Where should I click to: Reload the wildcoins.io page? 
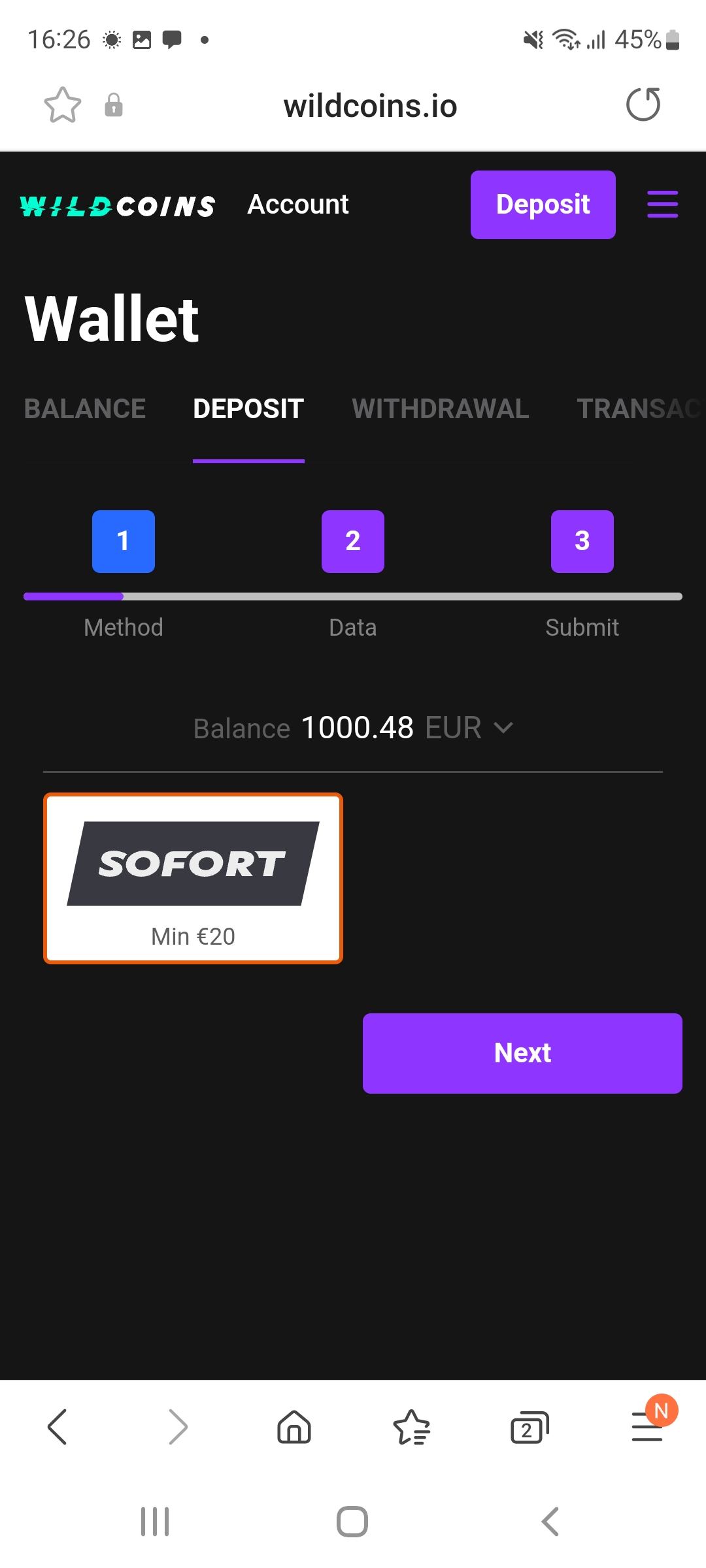click(643, 105)
